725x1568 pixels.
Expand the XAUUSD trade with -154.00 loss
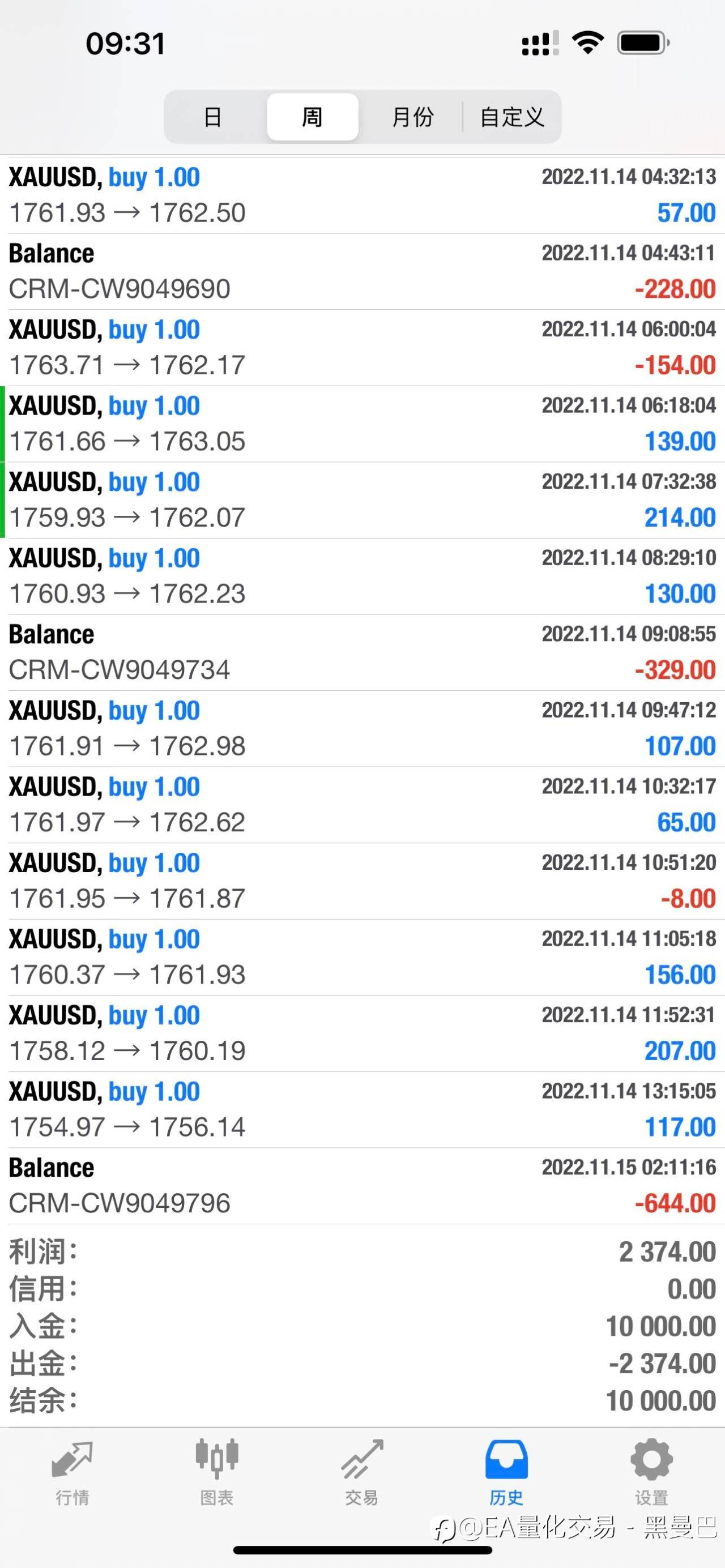(x=362, y=348)
